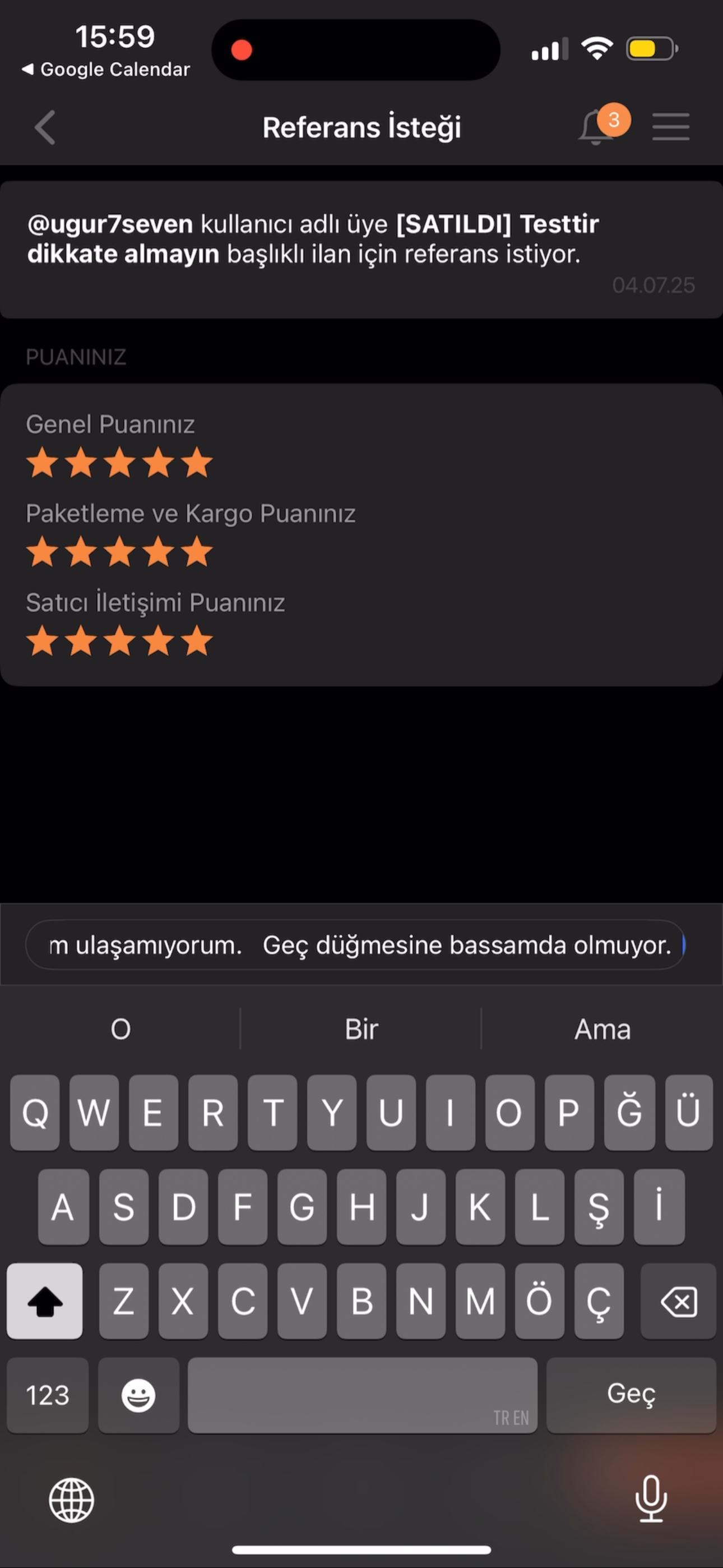Delete a character with the backspace key

pos(678,1301)
